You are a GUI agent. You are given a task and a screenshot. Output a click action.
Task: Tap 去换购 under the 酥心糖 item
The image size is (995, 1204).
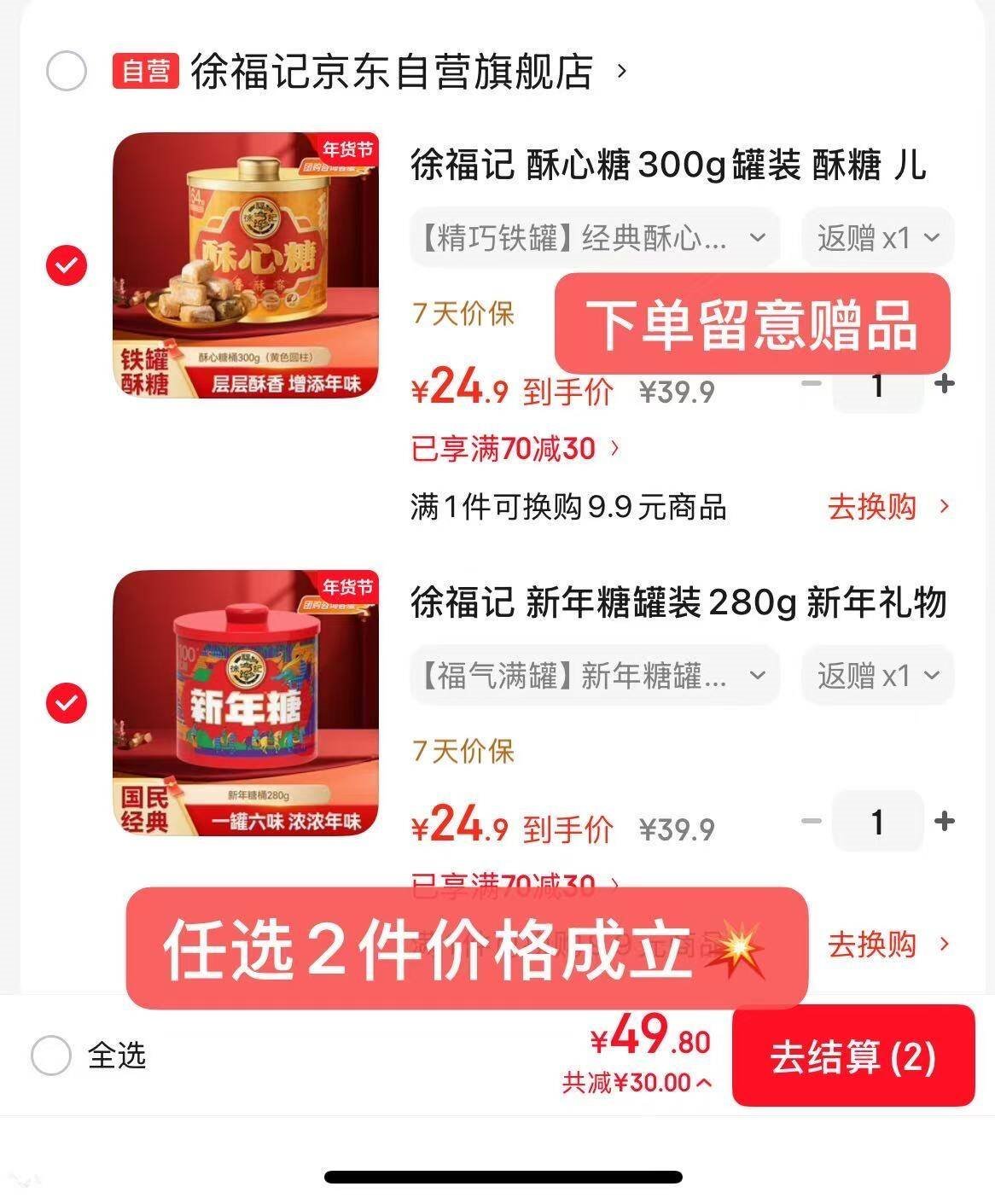pos(887,507)
